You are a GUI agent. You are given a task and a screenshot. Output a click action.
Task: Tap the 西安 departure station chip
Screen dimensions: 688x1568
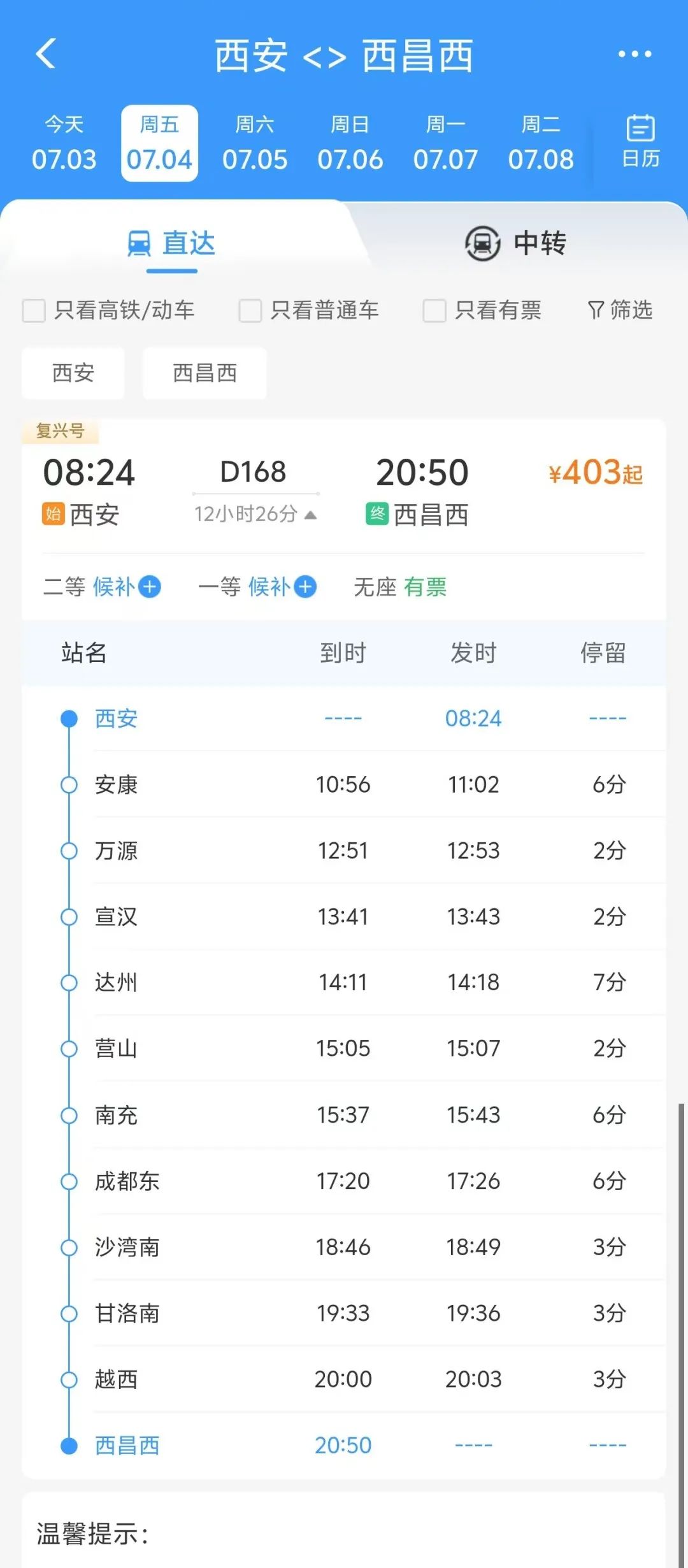click(x=73, y=373)
